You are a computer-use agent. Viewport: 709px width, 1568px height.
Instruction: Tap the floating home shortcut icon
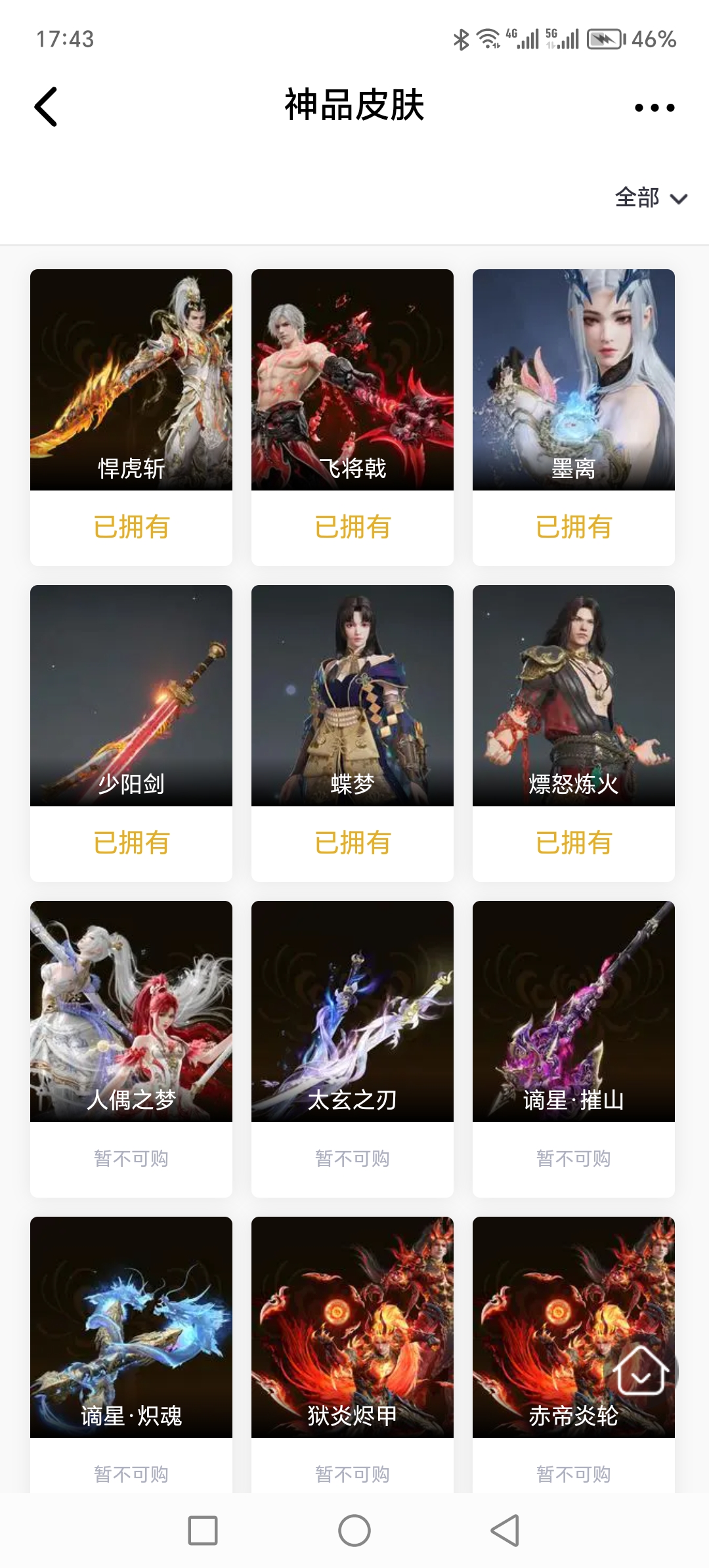641,1370
